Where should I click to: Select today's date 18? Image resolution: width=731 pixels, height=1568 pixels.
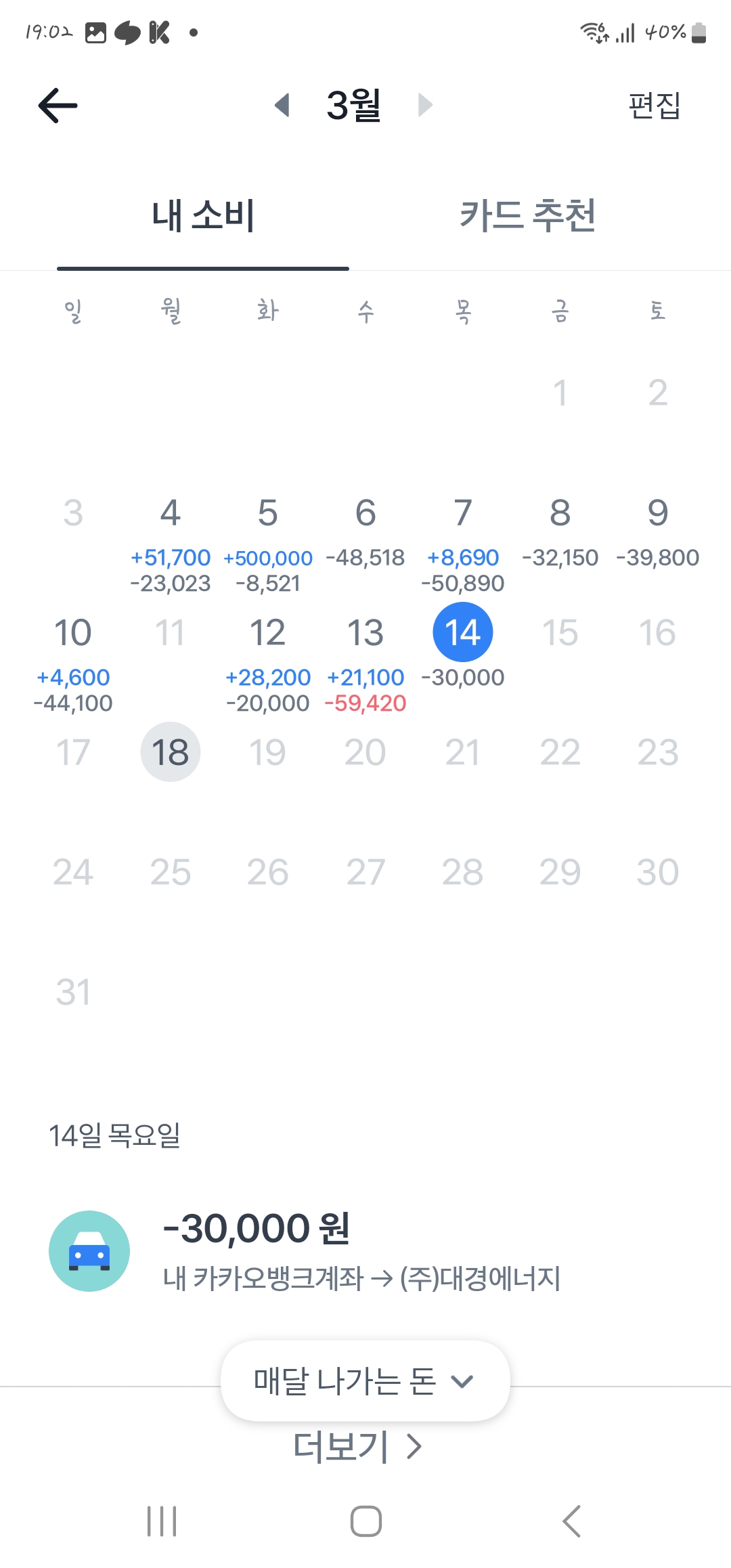(x=171, y=752)
